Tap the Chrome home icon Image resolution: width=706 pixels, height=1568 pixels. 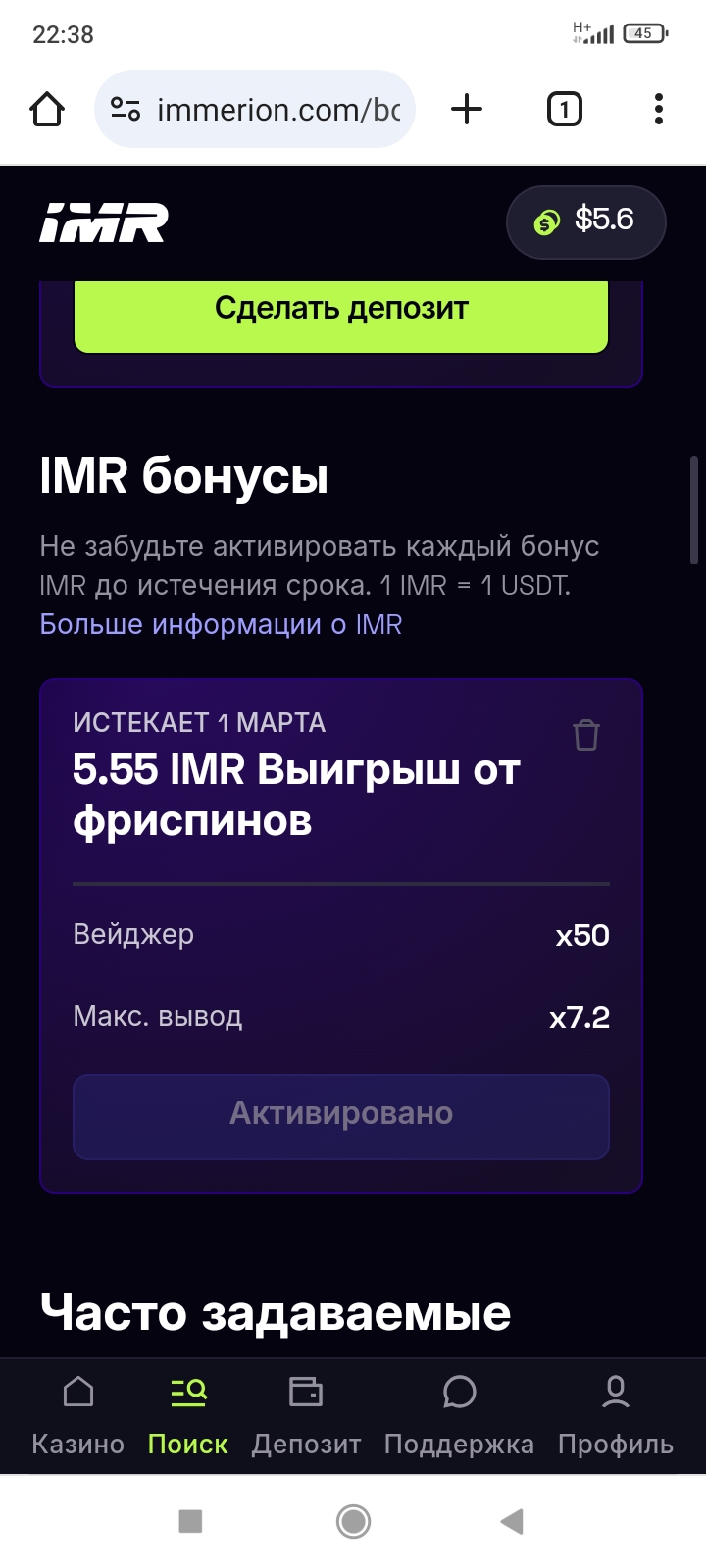point(45,109)
